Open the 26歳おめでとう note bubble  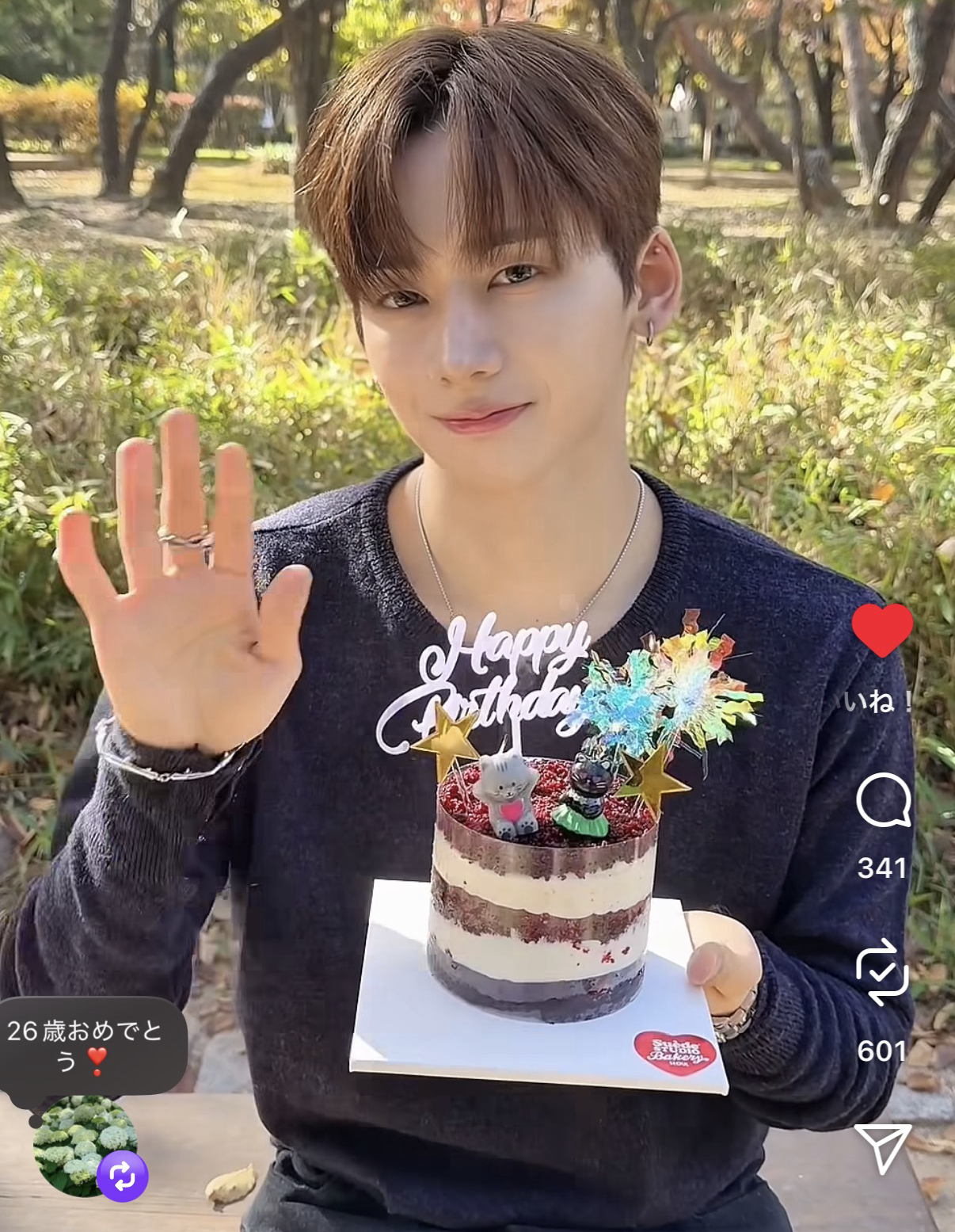pos(93,1046)
